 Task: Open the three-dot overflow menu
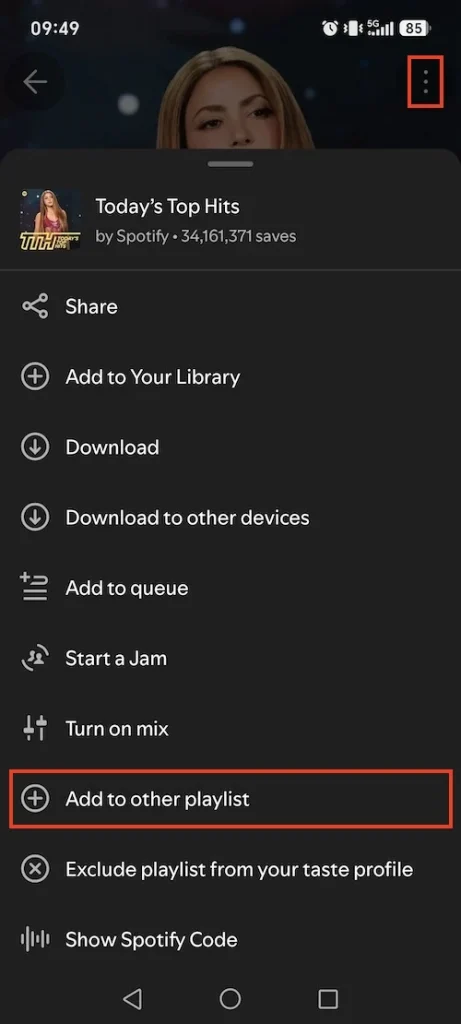tap(426, 82)
